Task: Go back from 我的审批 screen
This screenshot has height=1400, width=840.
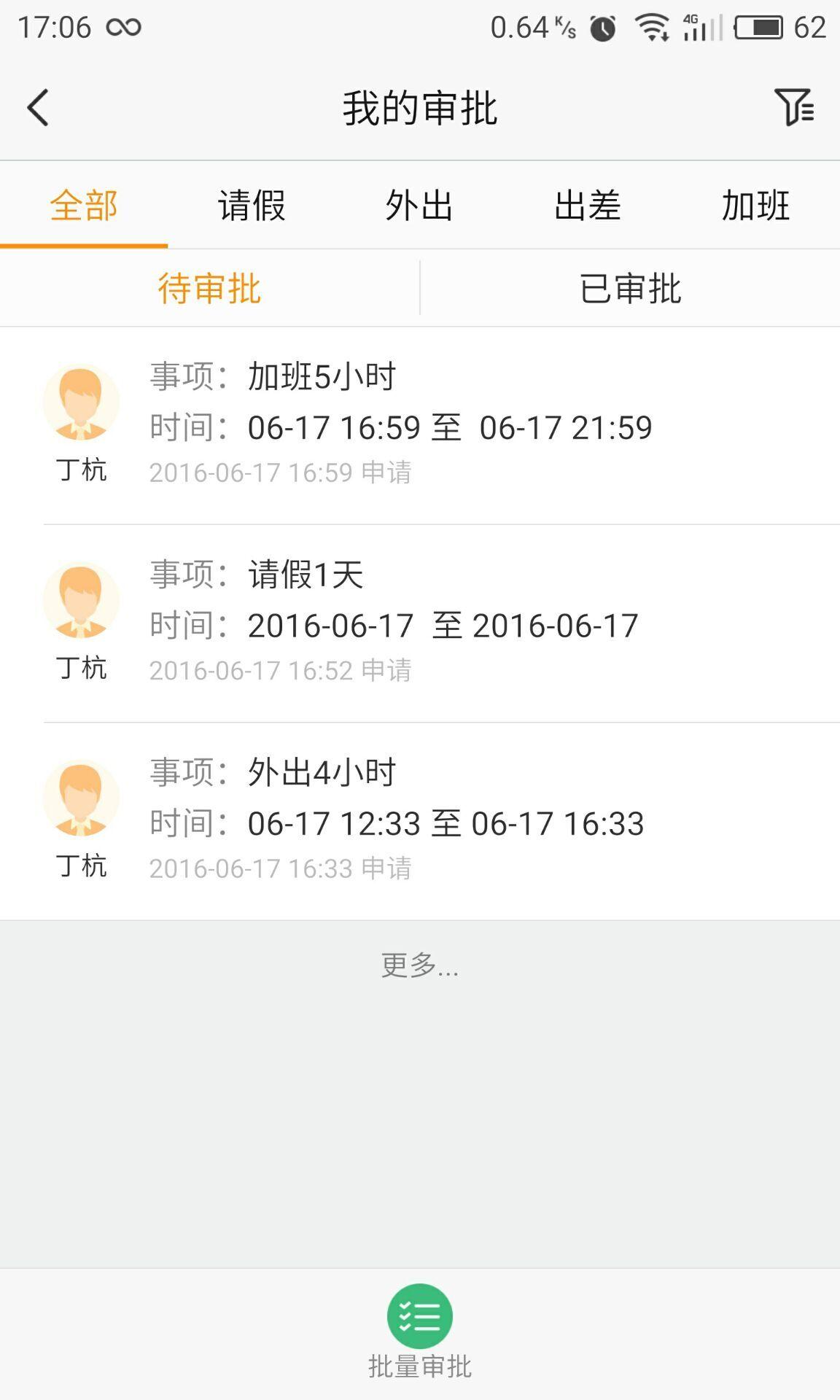Action: [x=38, y=108]
